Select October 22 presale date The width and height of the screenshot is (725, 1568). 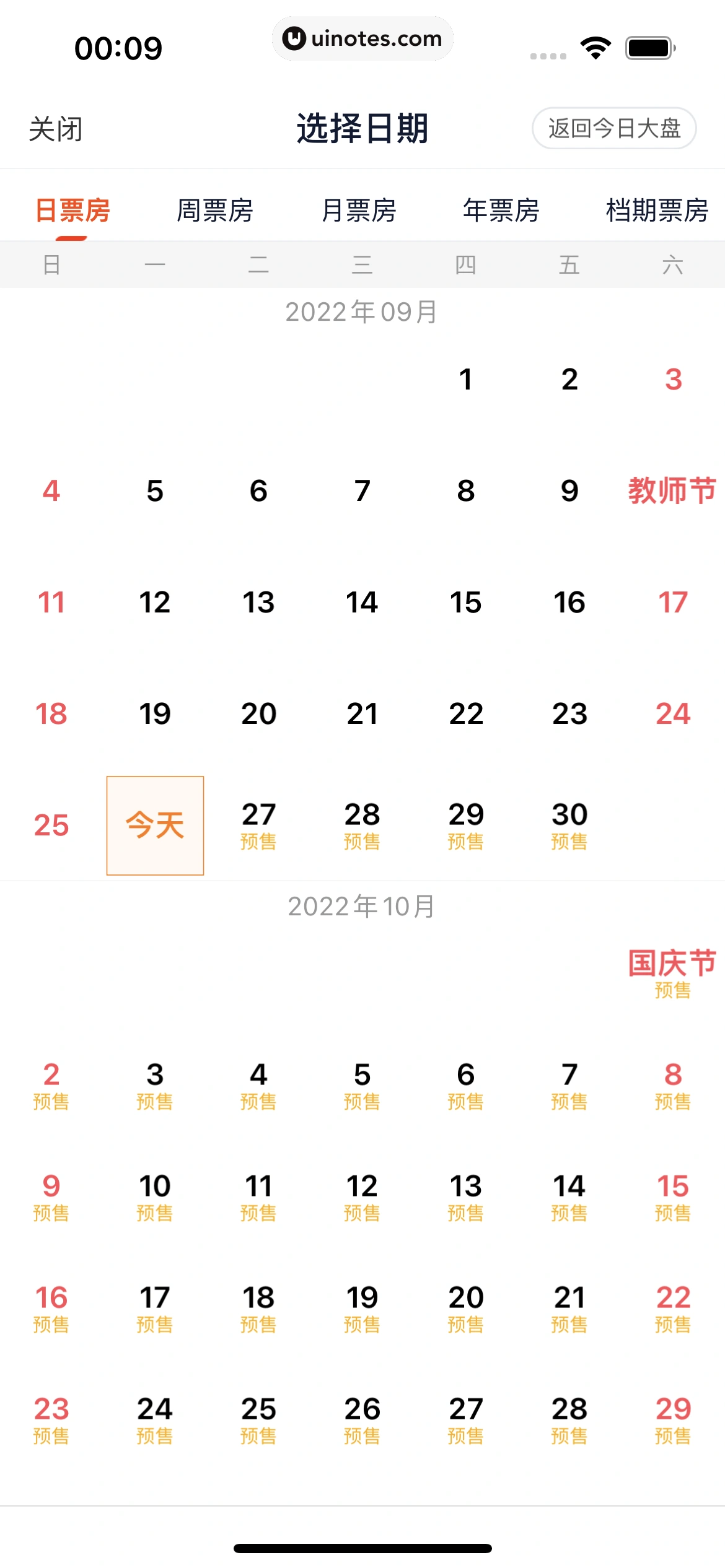coord(672,1308)
